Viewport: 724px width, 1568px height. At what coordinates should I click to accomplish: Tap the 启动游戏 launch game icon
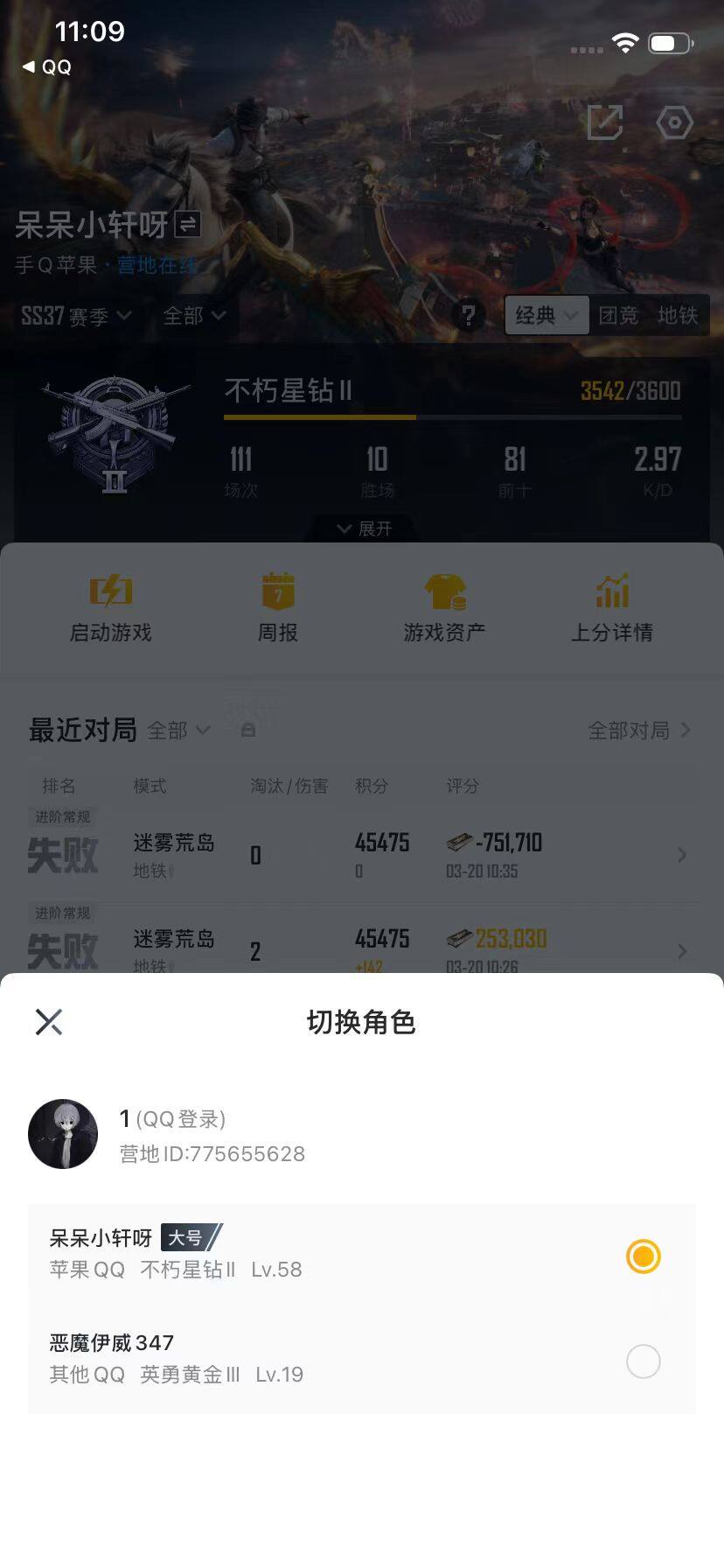110,591
